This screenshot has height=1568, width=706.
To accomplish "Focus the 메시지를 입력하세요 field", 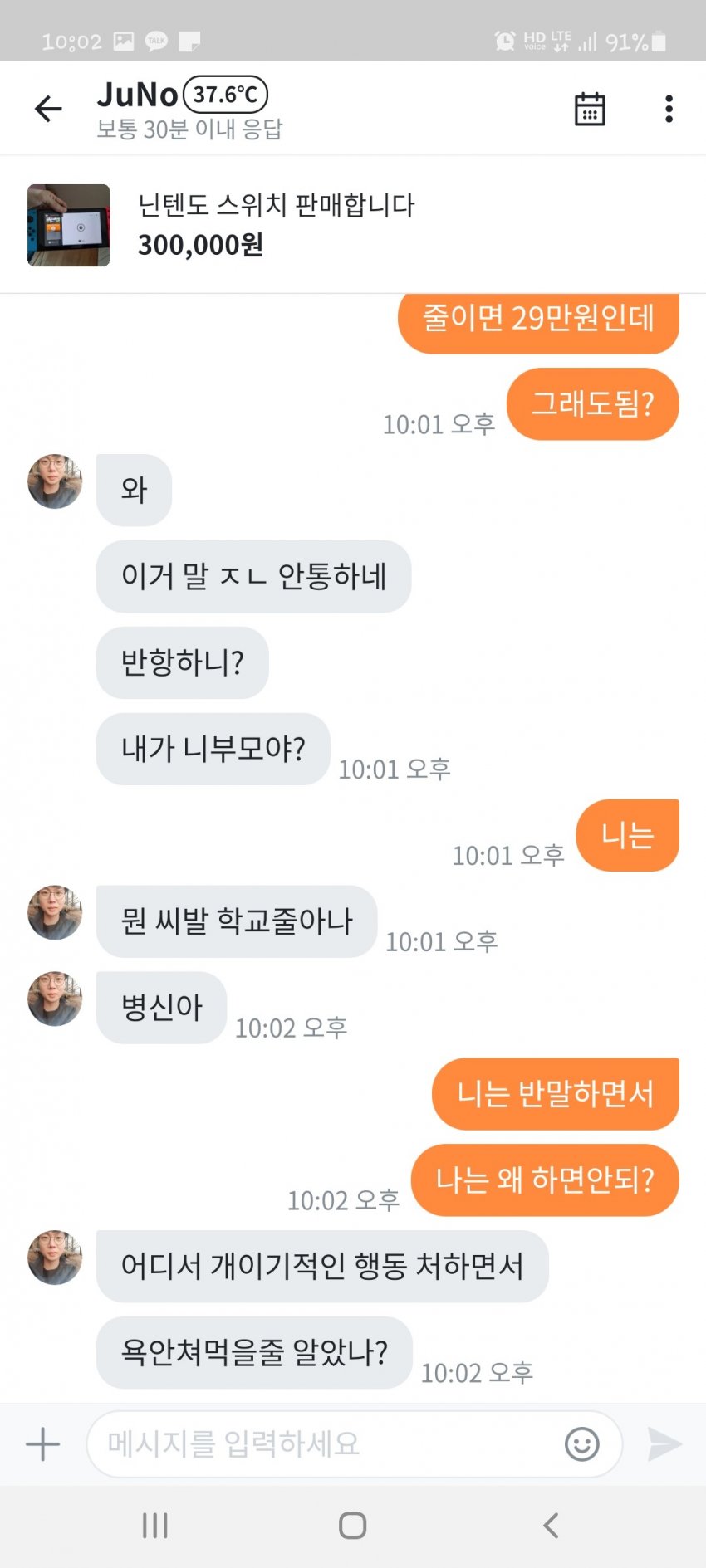I will (x=324, y=1444).
